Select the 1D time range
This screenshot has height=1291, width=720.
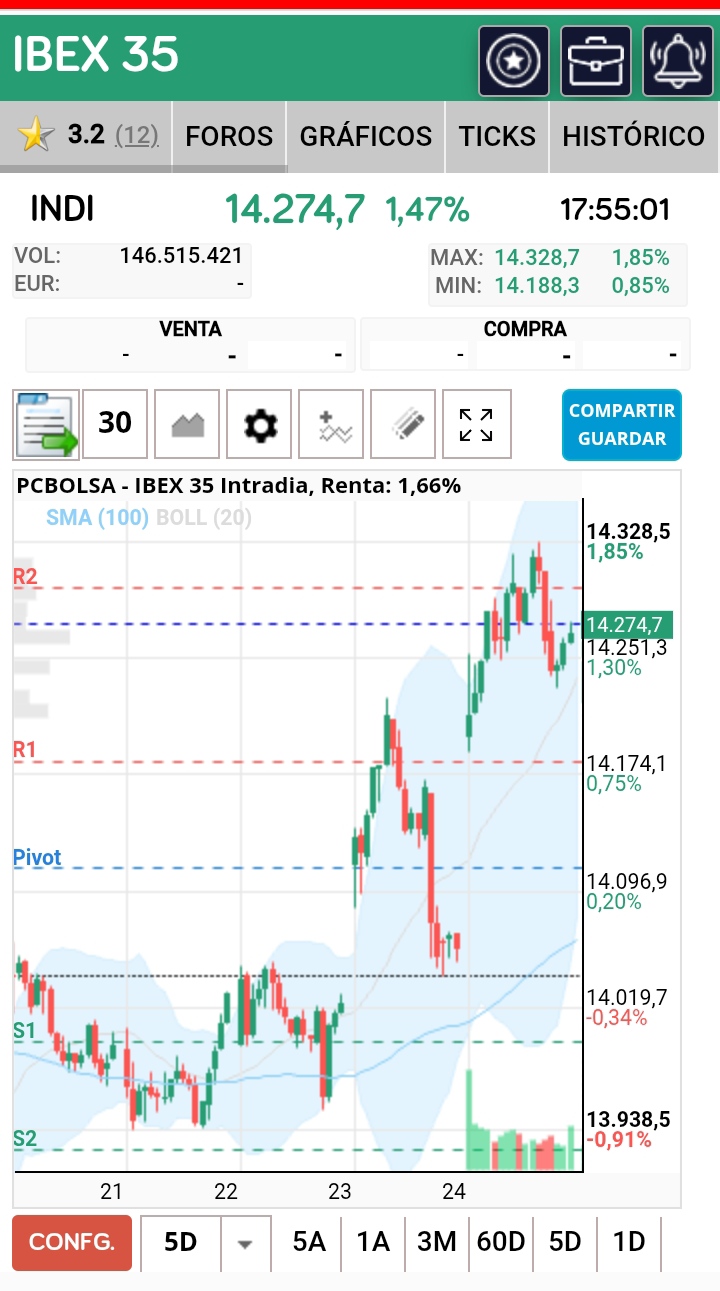tap(629, 1242)
